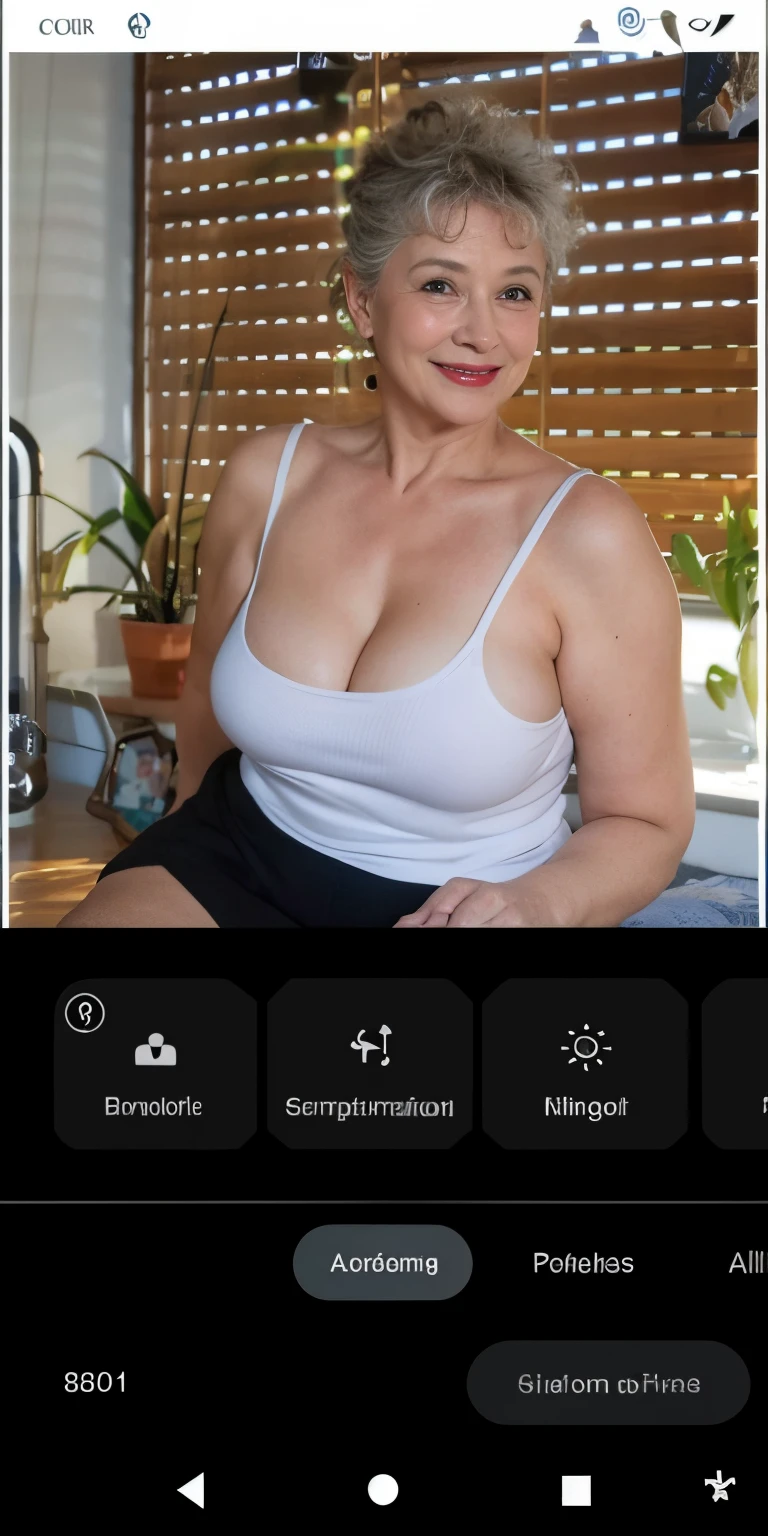Tap the Sinelom oHrne button
The image size is (768, 1536).
[608, 1383]
